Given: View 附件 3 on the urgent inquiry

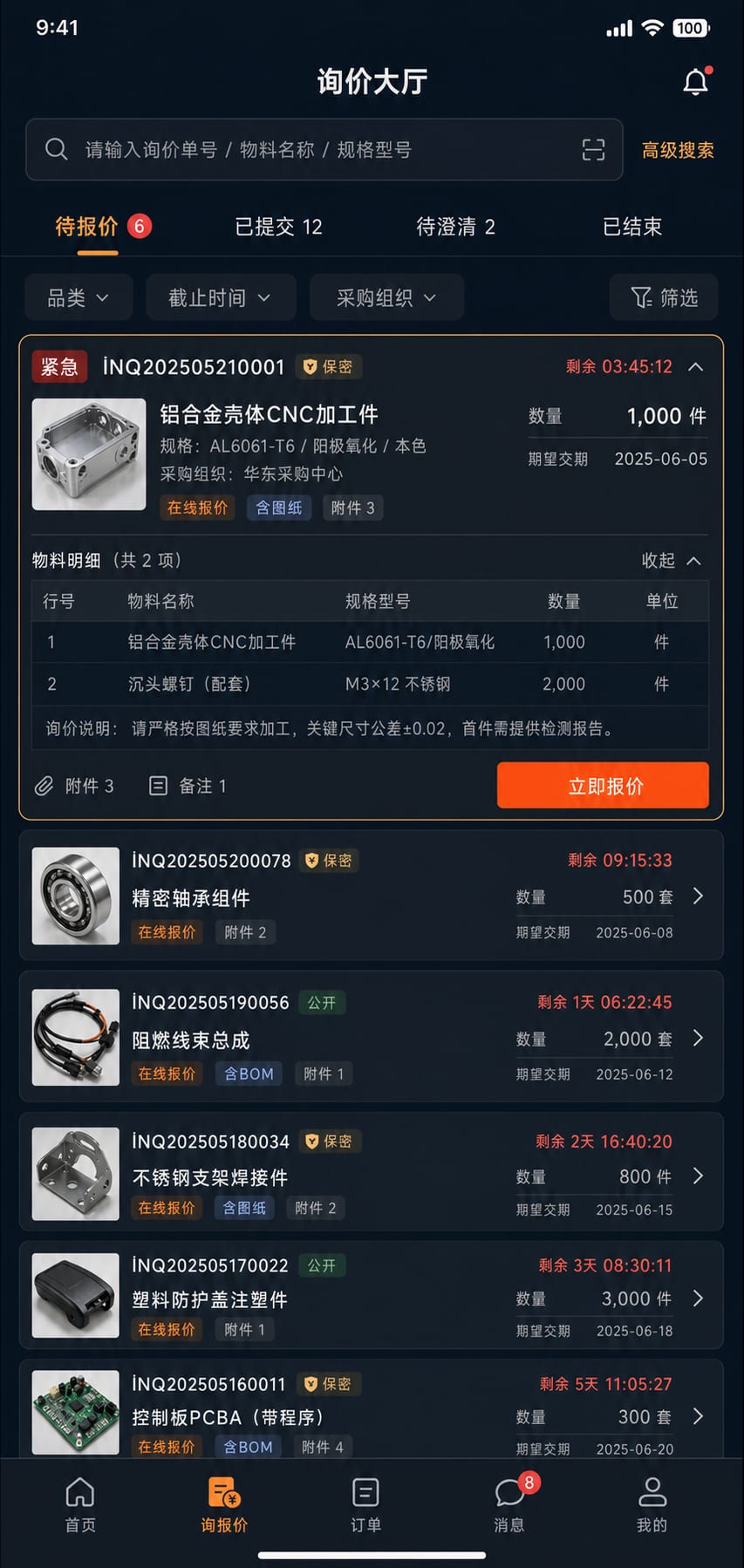Looking at the screenshot, I should 74,786.
